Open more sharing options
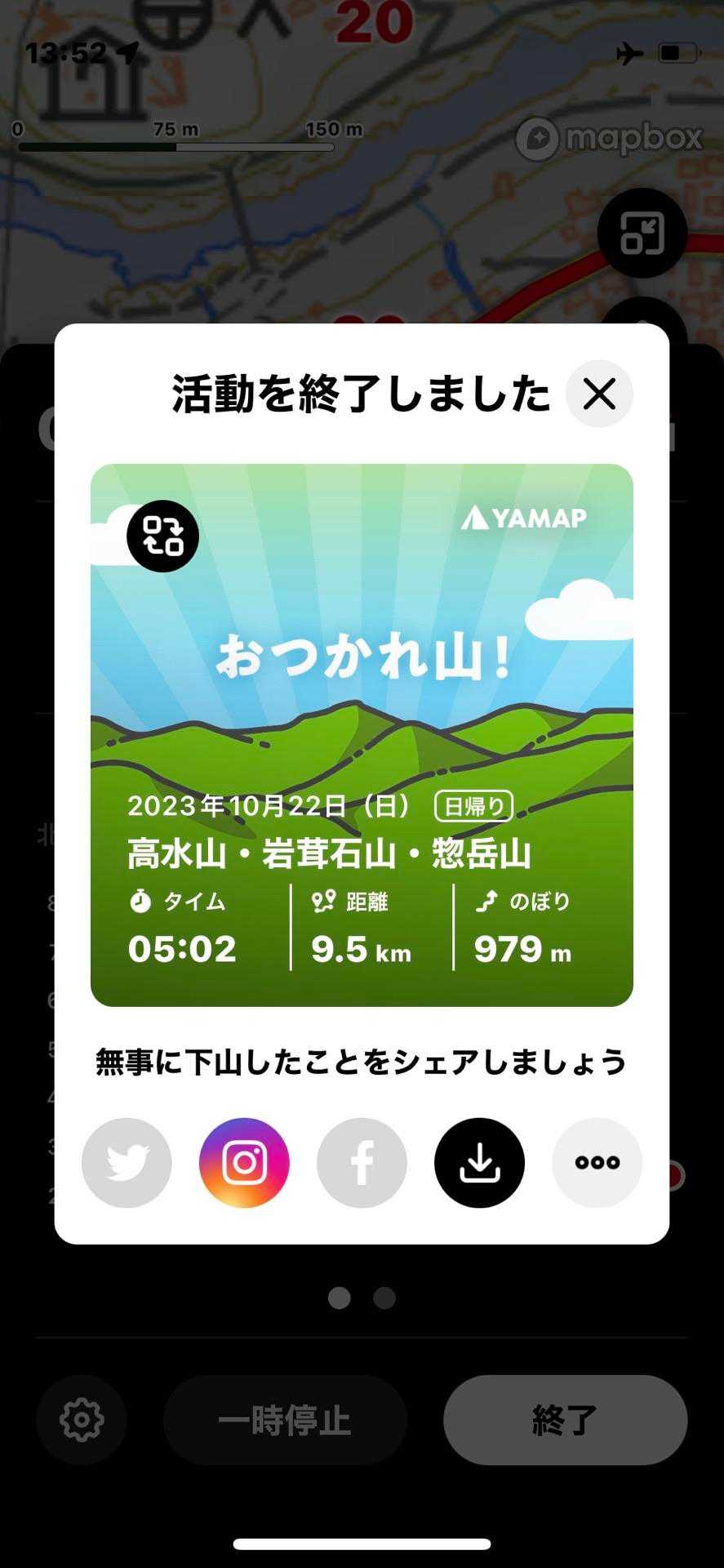724x1568 pixels. click(x=597, y=1163)
